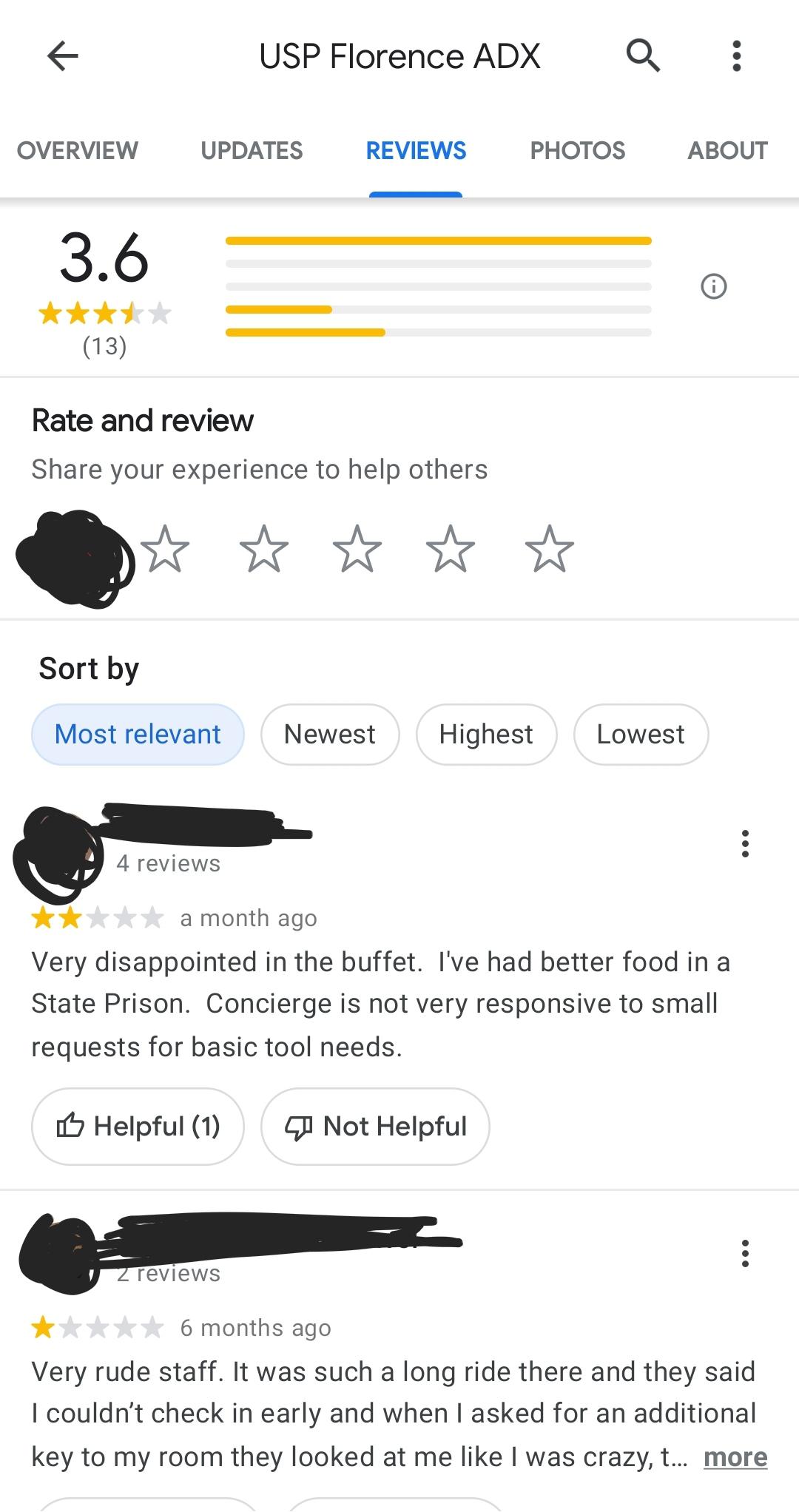This screenshot has height=1512, width=799.
Task: Mark the buffet review Not Helpful
Action: [x=375, y=1127]
